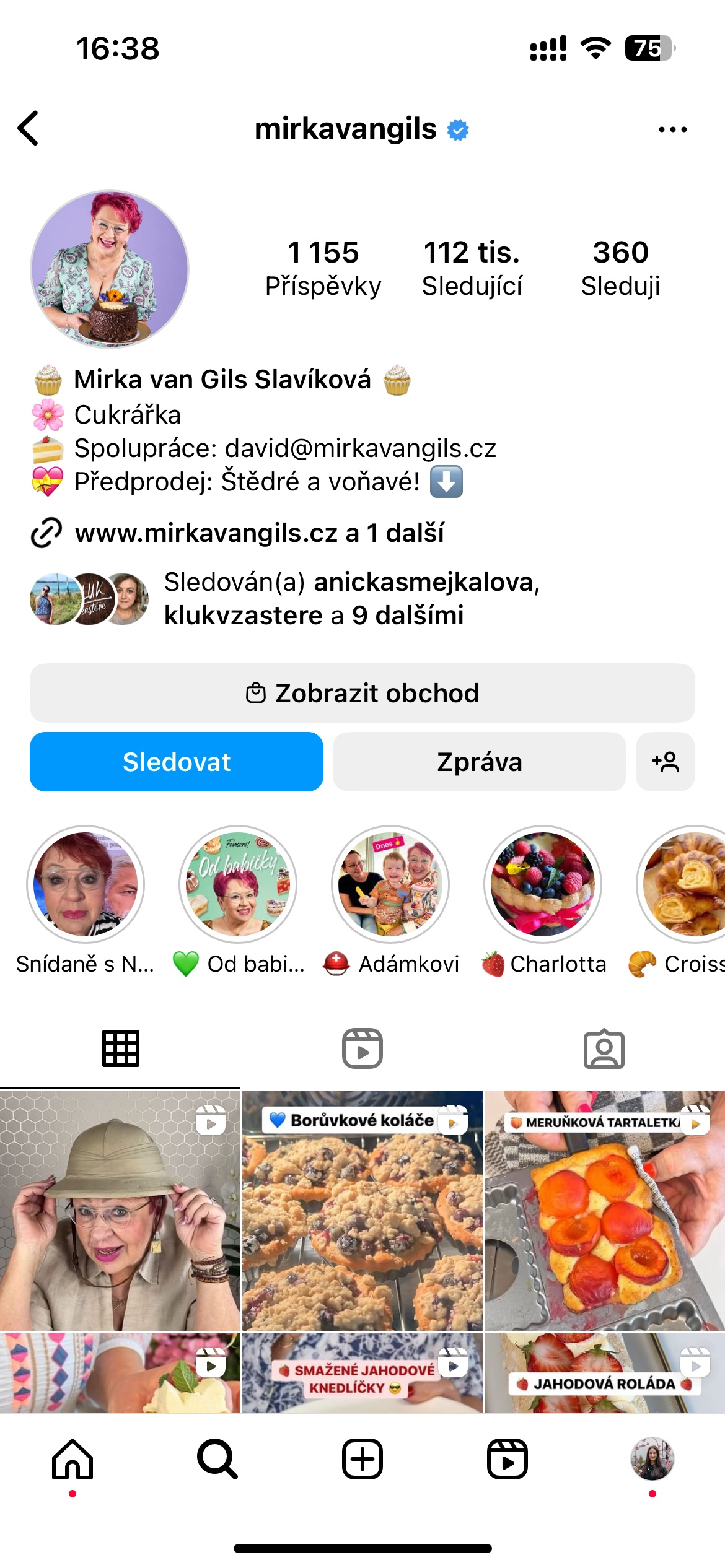Open search in bottom navigation
The width and height of the screenshot is (725, 1568).
[x=217, y=1459]
